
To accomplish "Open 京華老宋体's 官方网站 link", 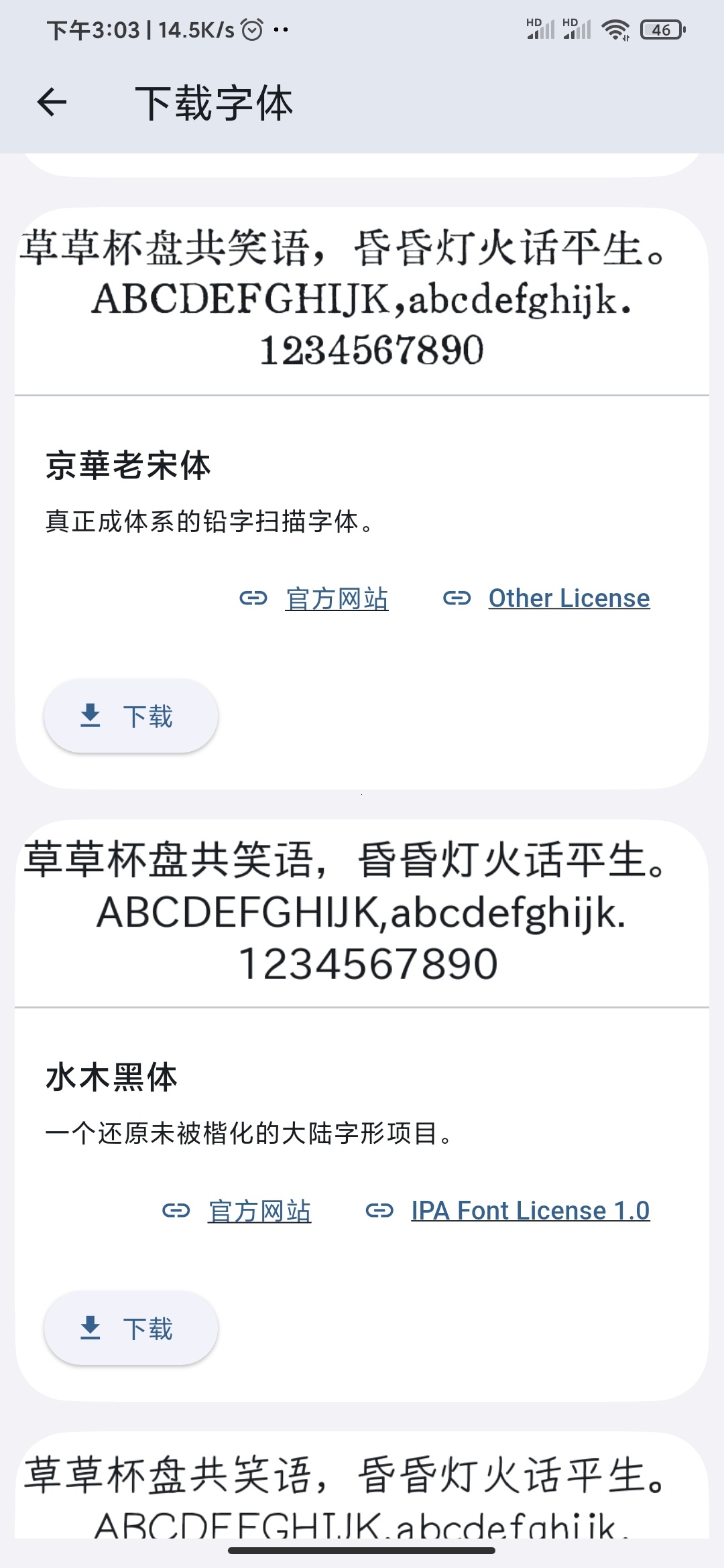I will [338, 598].
